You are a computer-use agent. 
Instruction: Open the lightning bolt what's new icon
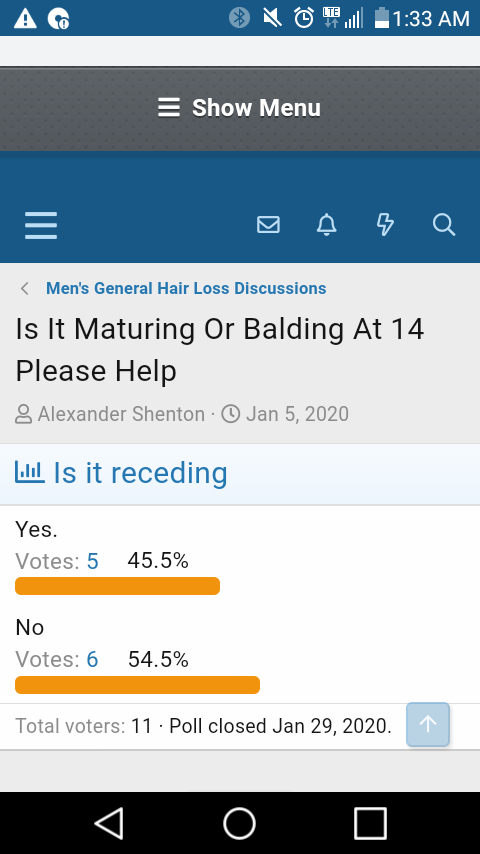click(385, 224)
